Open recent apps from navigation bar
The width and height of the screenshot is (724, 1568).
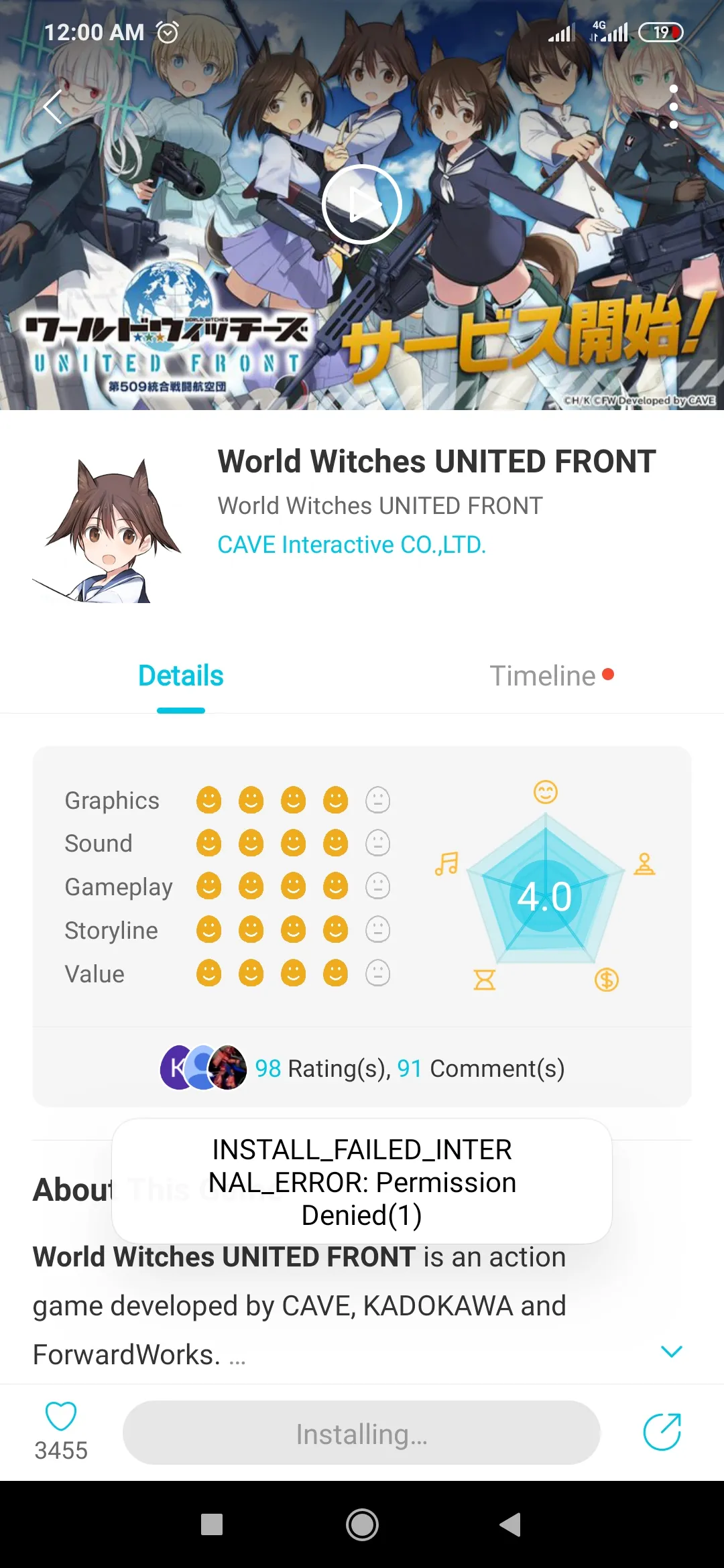(x=212, y=1524)
